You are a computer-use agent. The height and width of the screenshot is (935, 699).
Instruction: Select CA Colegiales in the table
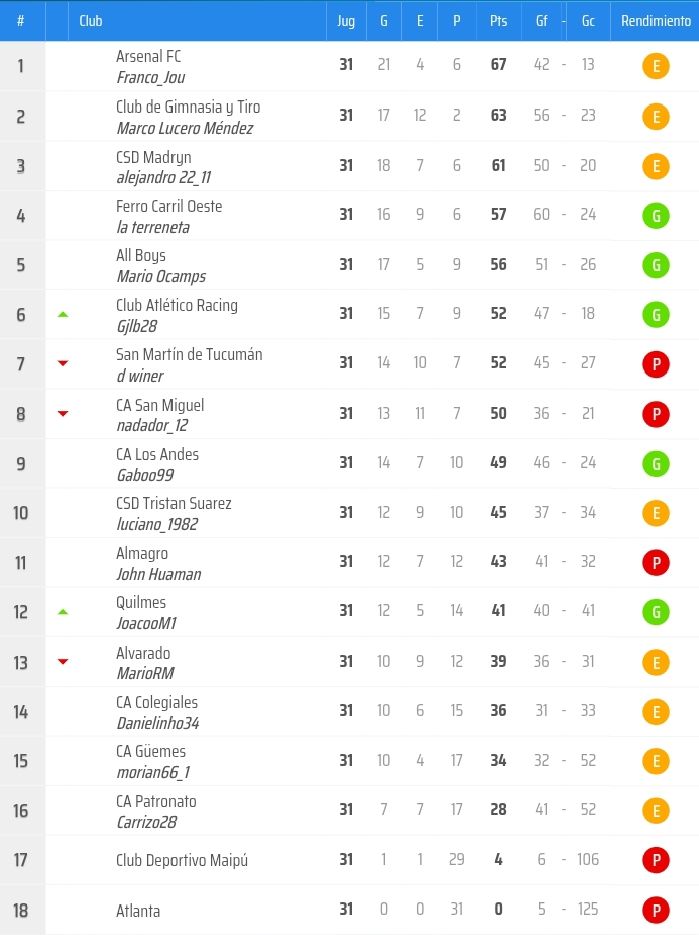point(157,702)
